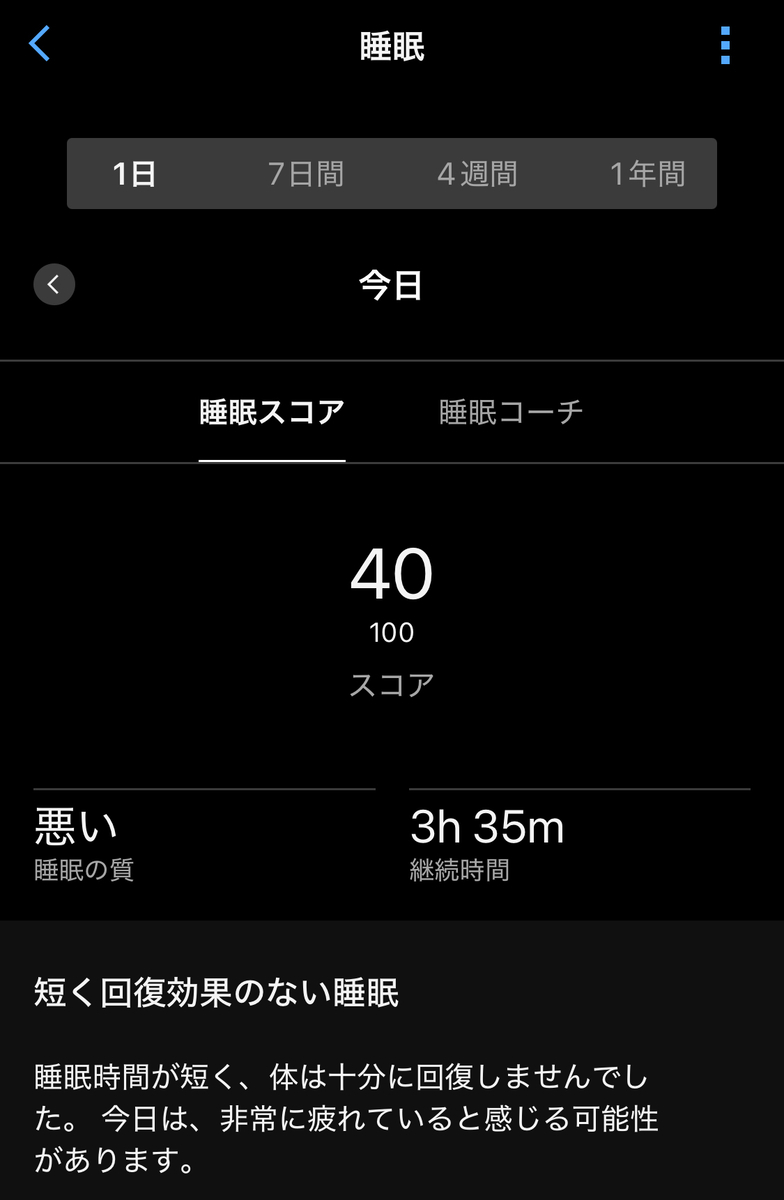Select the 睡眠スコア tab

tap(272, 412)
